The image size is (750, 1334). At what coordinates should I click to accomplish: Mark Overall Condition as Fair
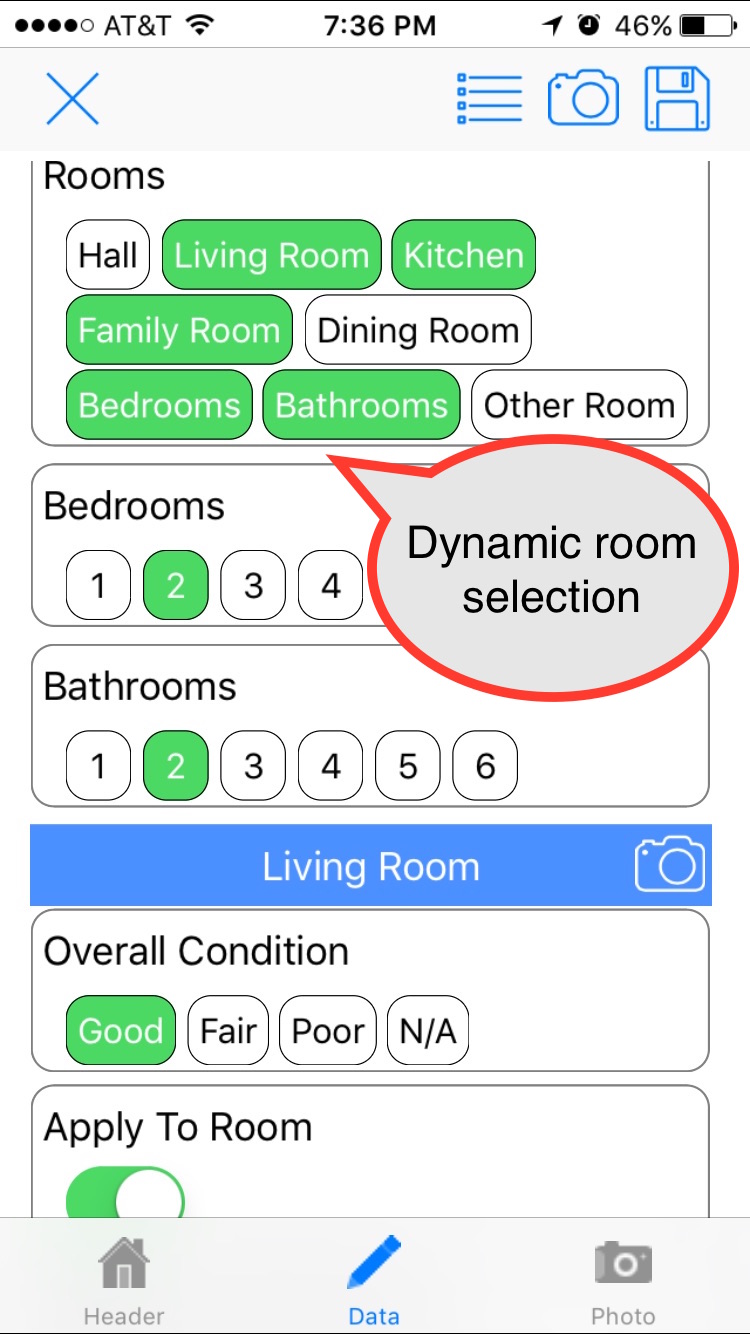228,1031
